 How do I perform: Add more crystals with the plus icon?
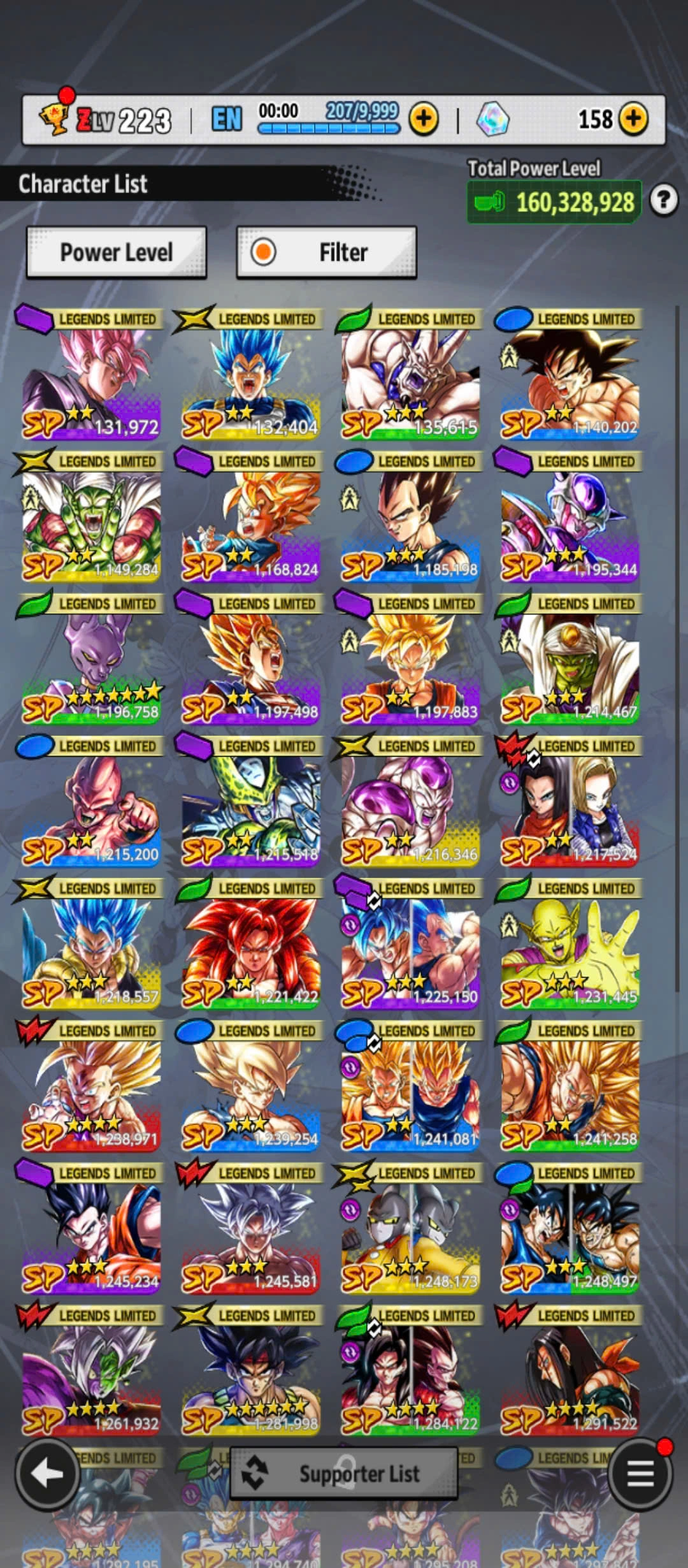click(x=633, y=119)
